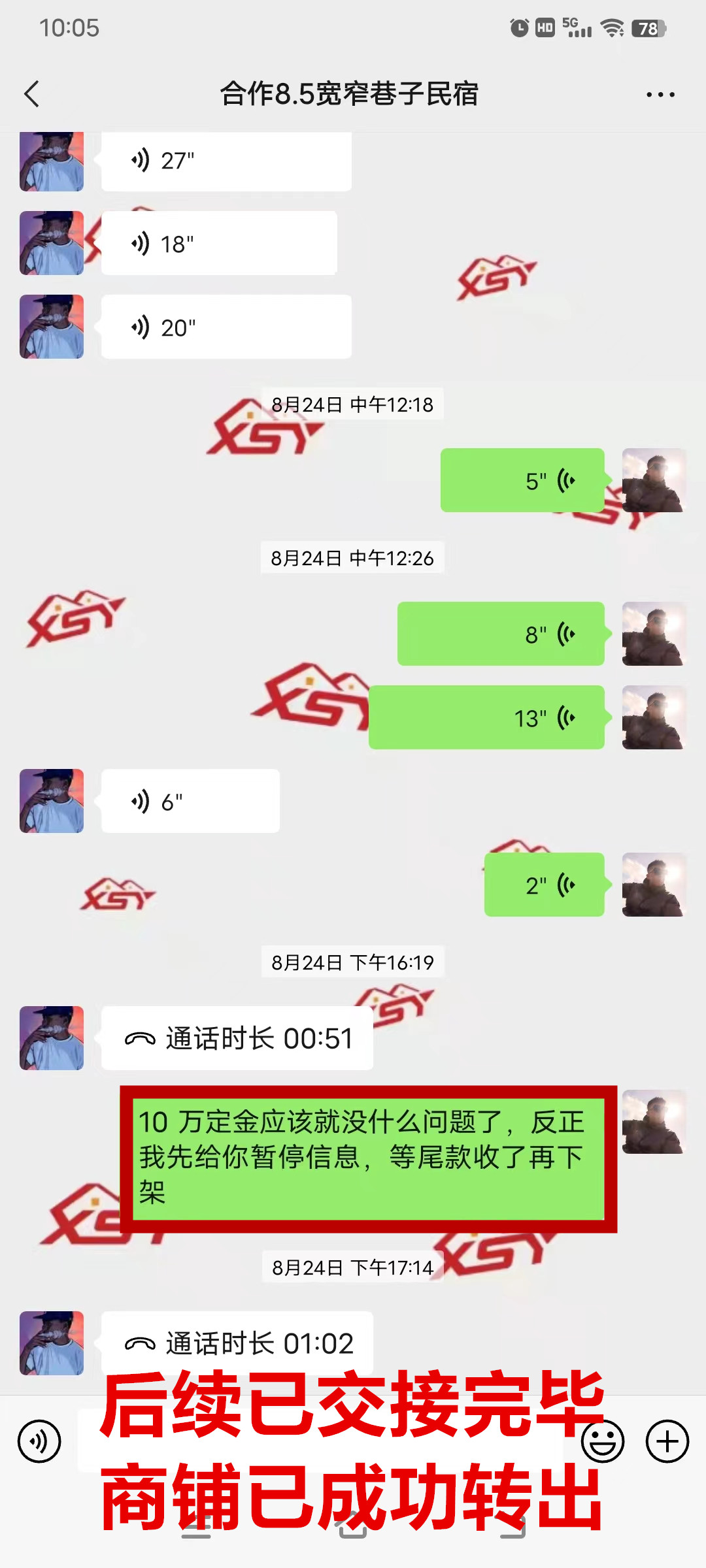706x1568 pixels.
Task: Open the emoji picker
Action: (x=603, y=1441)
